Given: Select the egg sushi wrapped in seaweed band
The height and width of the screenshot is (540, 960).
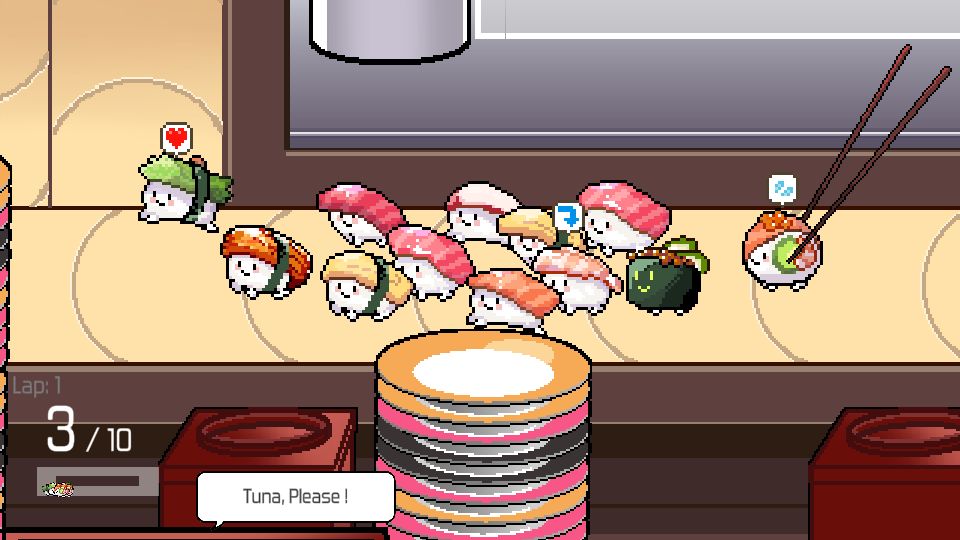Looking at the screenshot, I should pyautogui.click(x=366, y=285).
